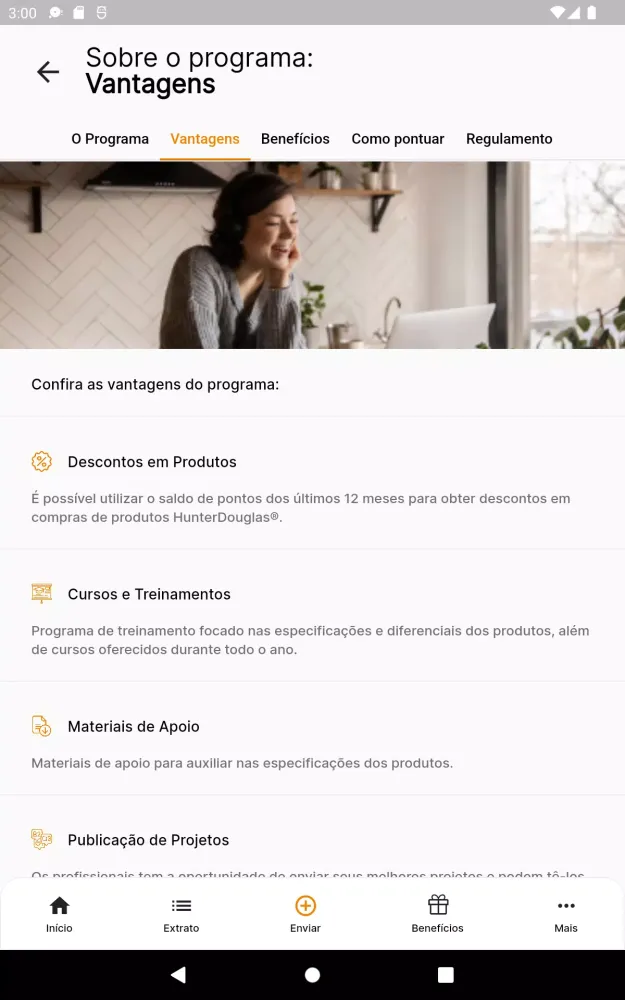Tap the system home button
This screenshot has width=625, height=1000.
tap(312, 975)
